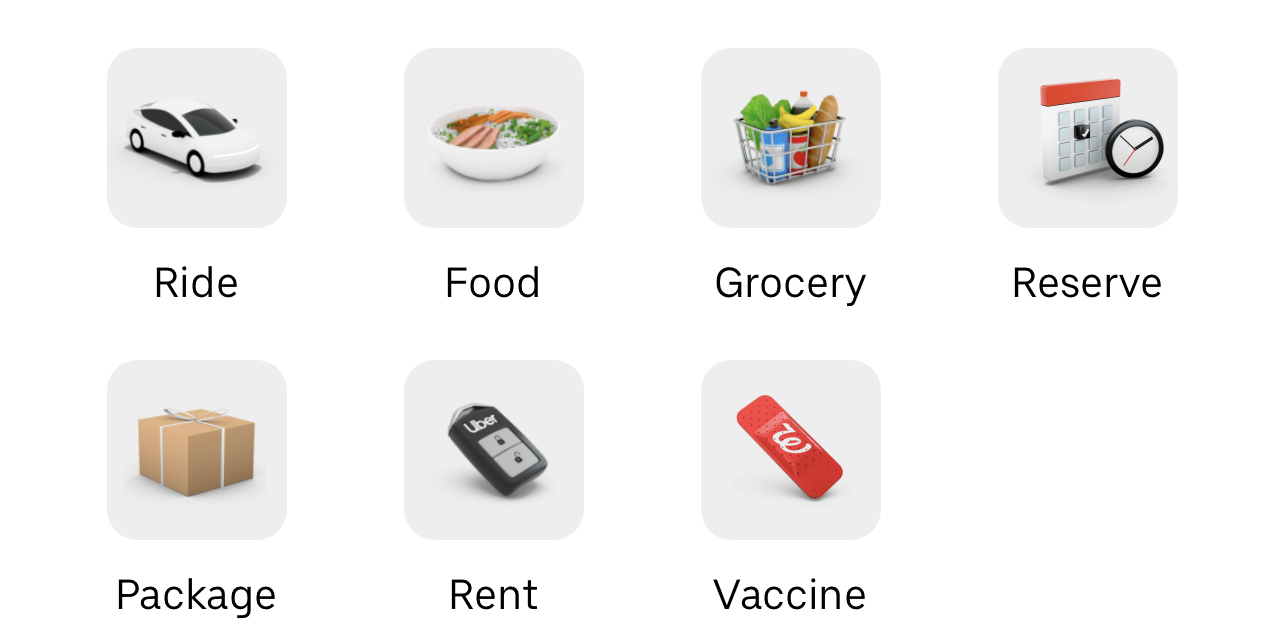Choose the Package delivery tile
This screenshot has height=644, width=1284.
coord(196,450)
